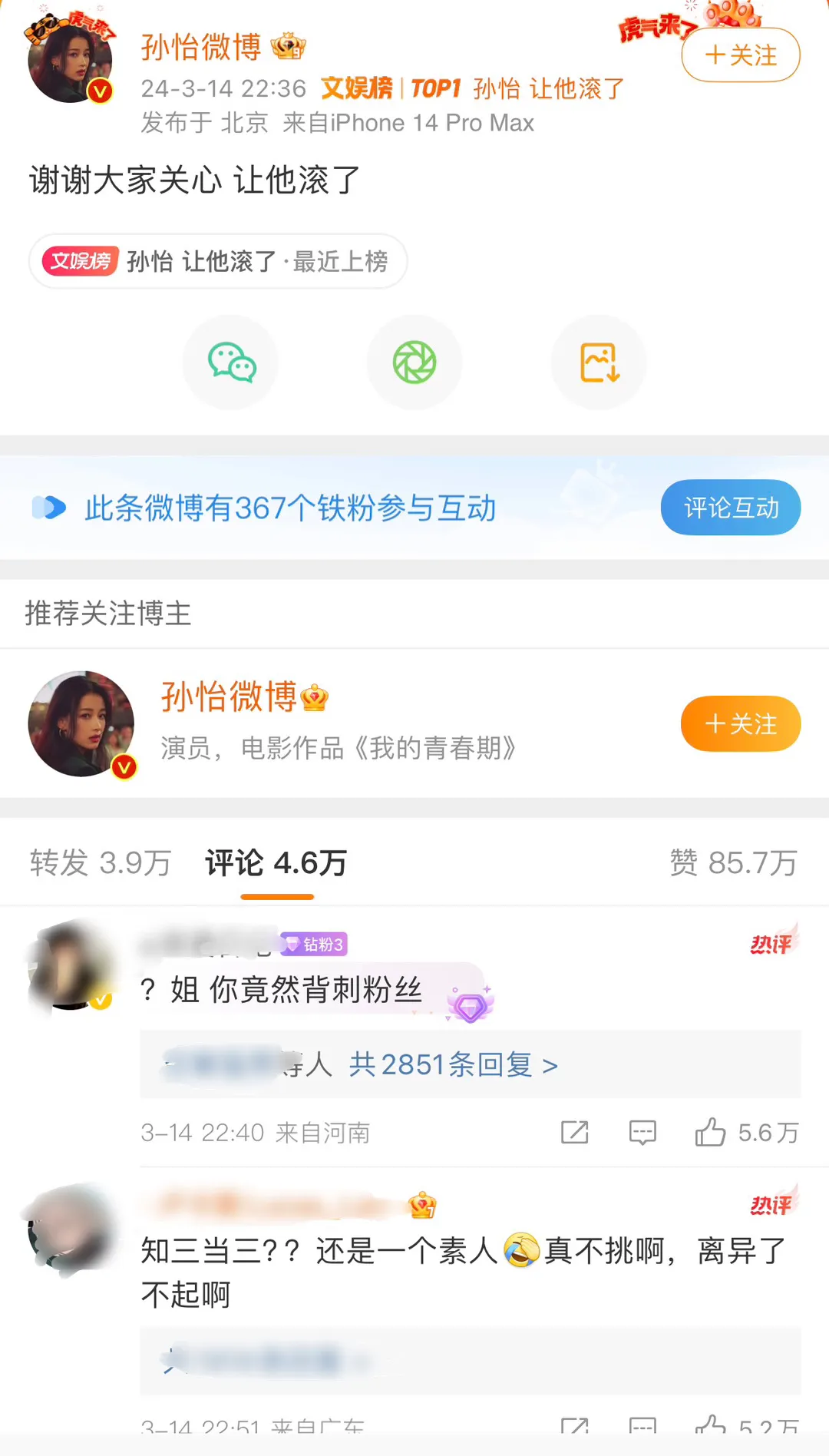829x1456 pixels.
Task: Expand 共2851条回复 replies
Action: pos(453,1065)
